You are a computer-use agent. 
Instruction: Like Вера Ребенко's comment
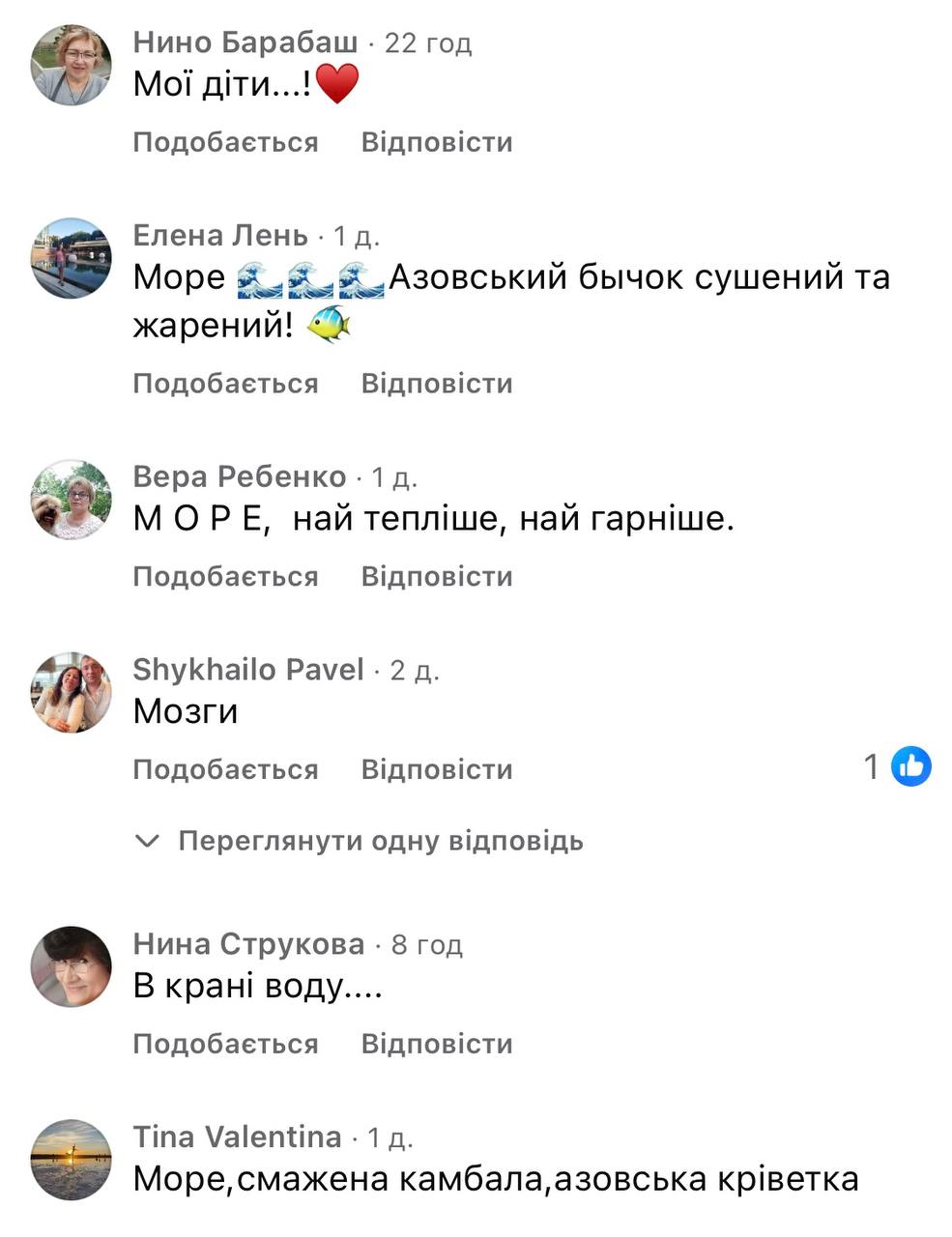point(224,577)
